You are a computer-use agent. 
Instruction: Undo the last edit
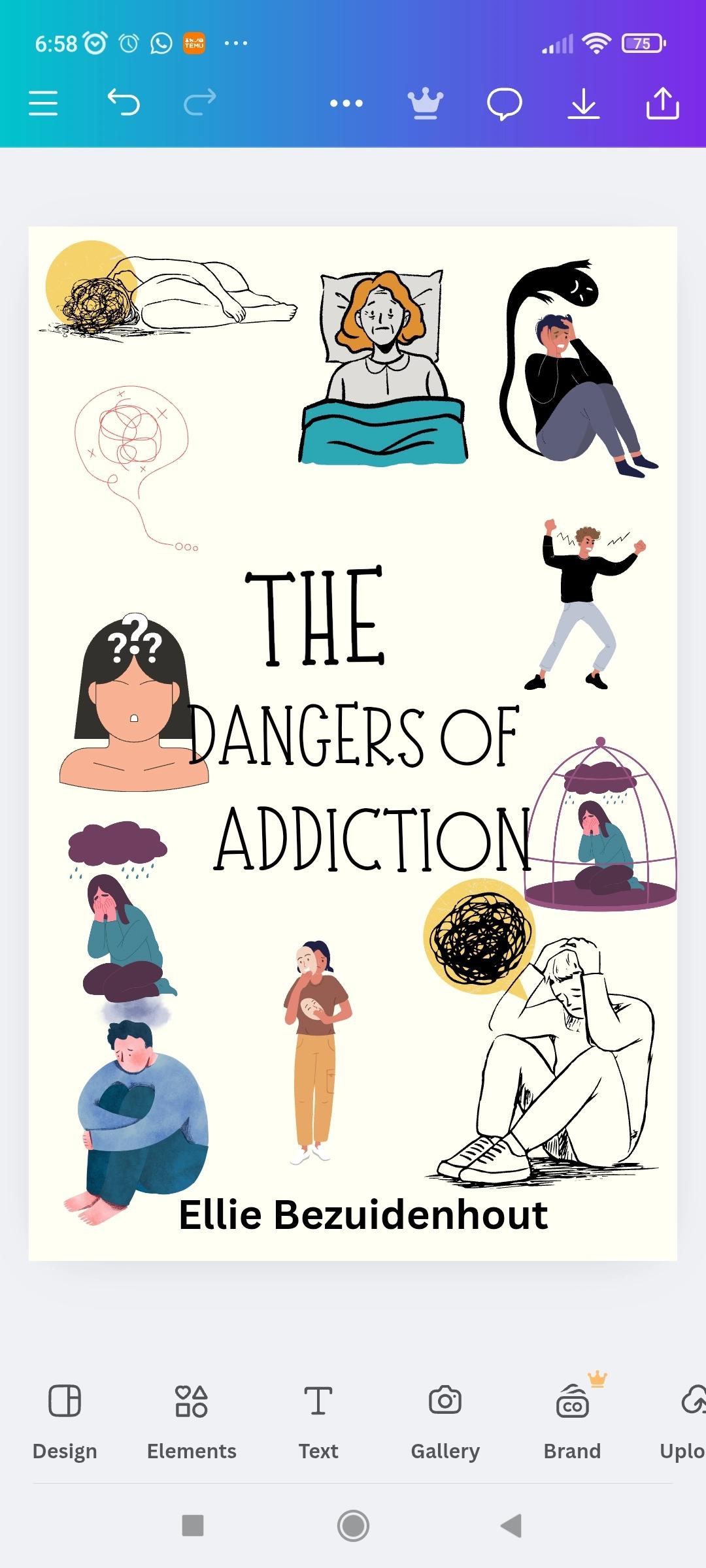coord(124,103)
